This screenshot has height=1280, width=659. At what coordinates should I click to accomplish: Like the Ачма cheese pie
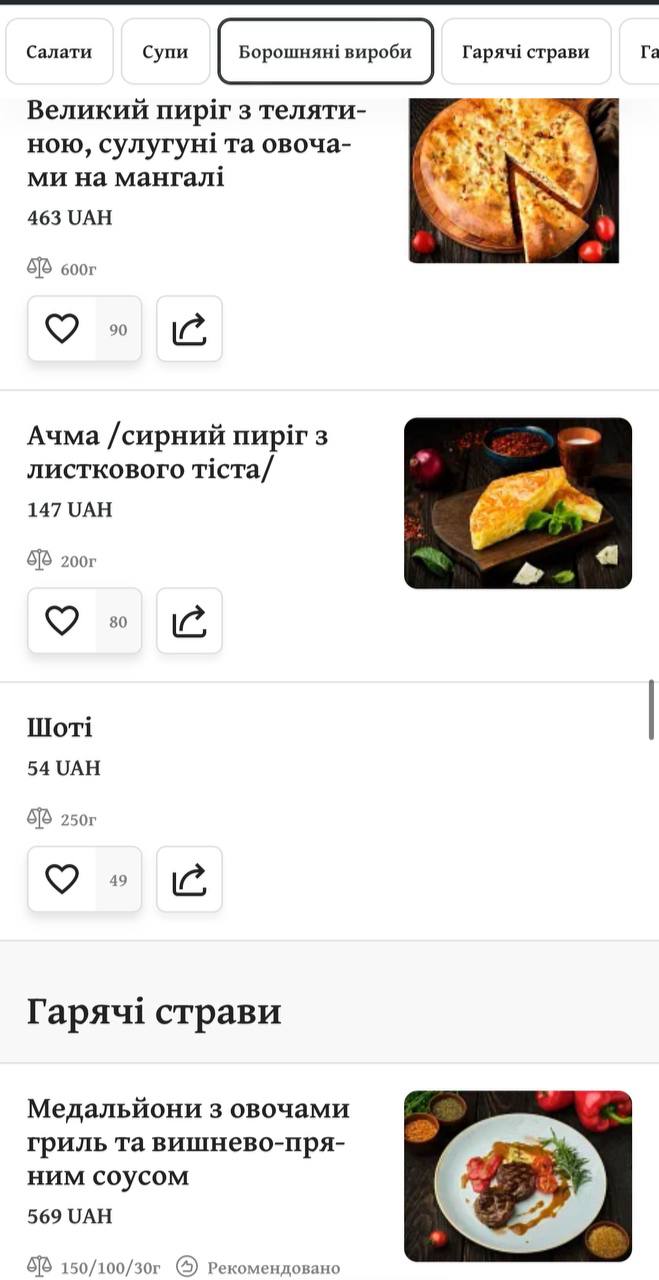pos(62,621)
